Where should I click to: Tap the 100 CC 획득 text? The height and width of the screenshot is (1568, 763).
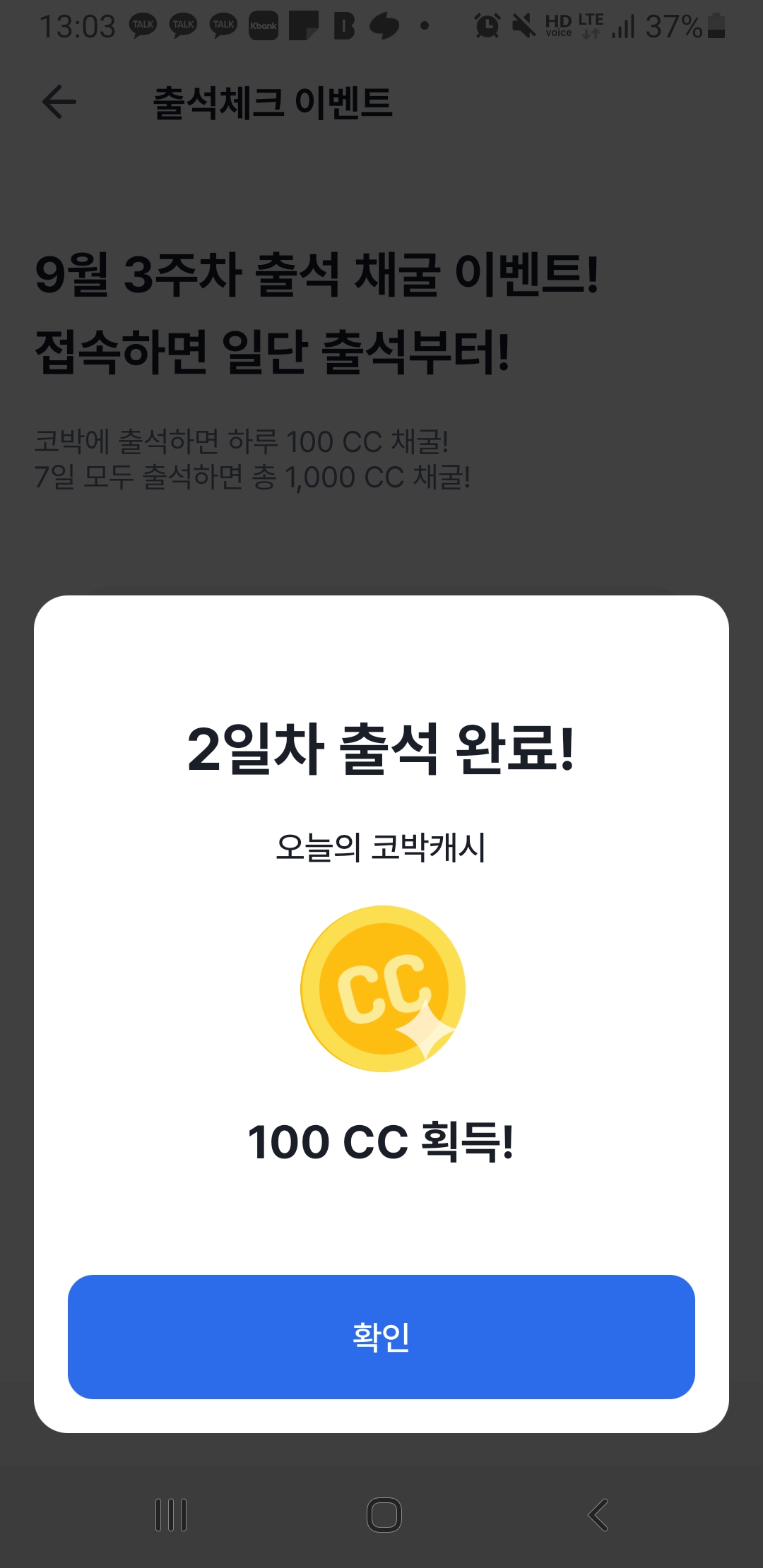coord(381,1143)
